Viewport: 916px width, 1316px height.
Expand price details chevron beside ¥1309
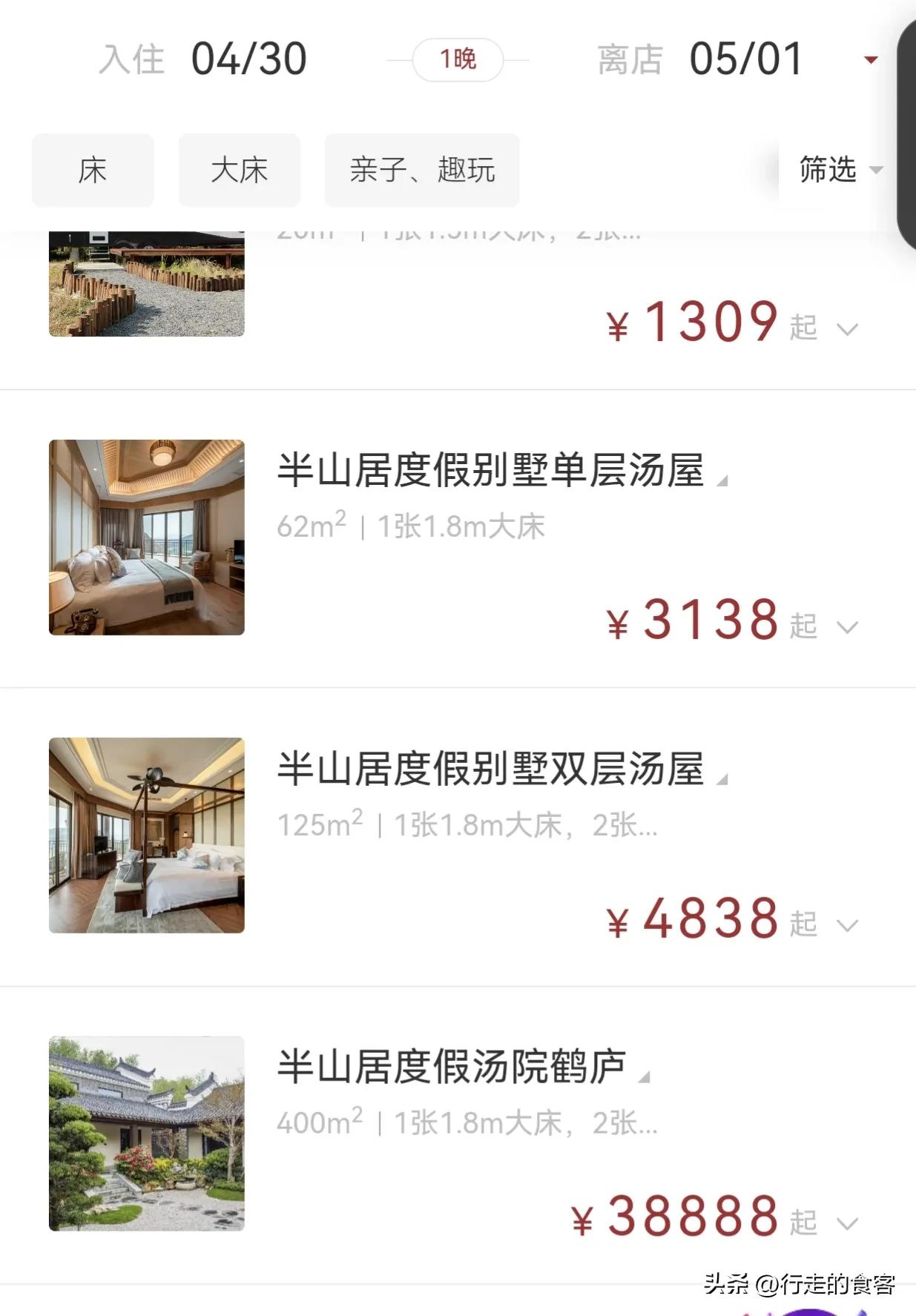click(846, 328)
